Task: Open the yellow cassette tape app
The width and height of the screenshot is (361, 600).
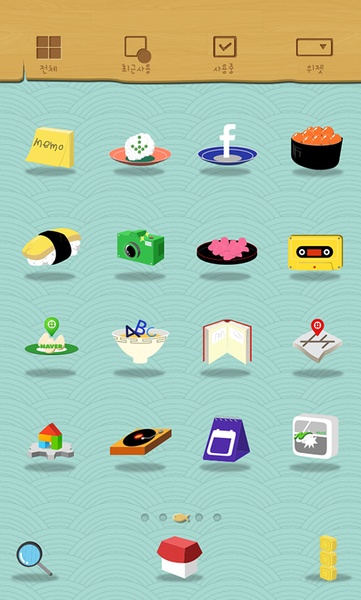Action: (315, 253)
